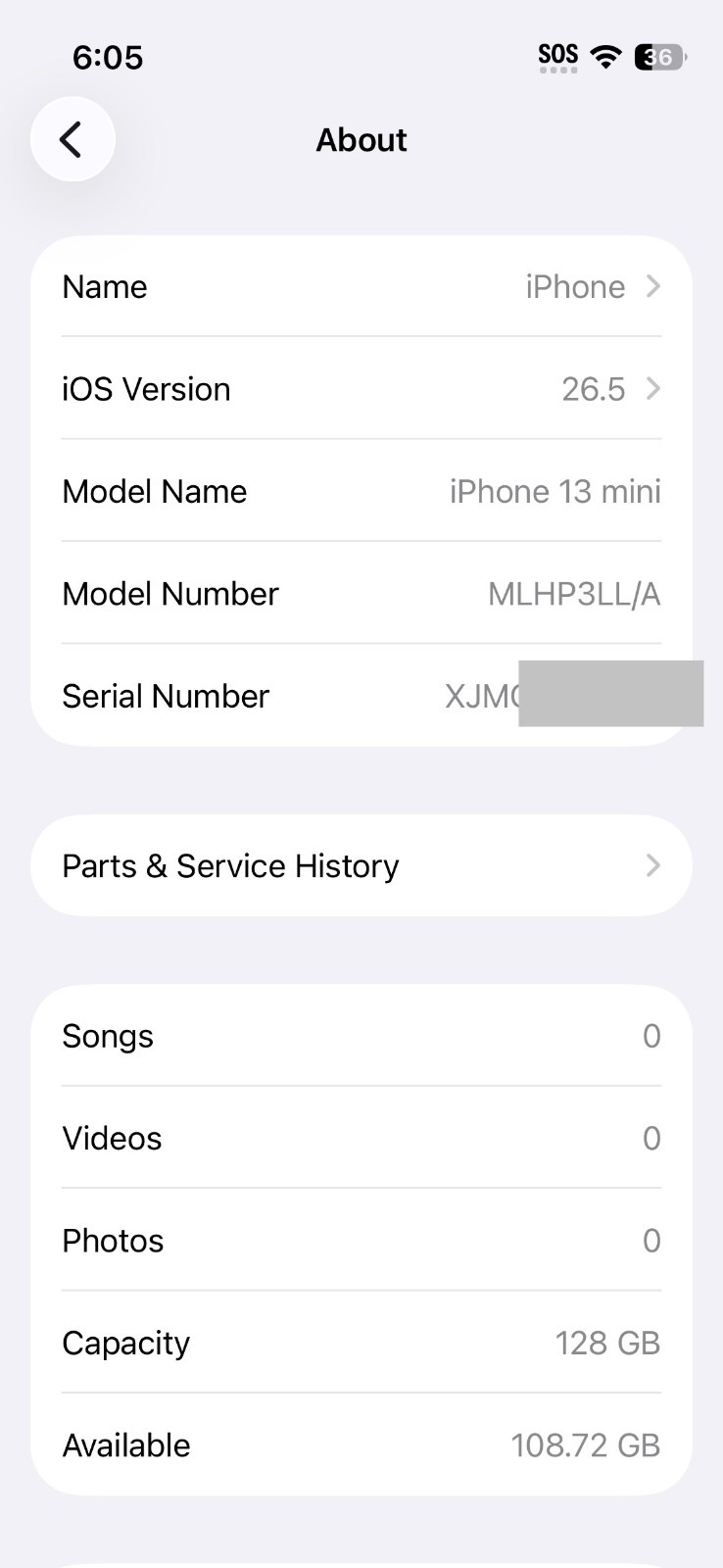
Task: Open the Name row to rename iPhone
Action: (x=361, y=286)
